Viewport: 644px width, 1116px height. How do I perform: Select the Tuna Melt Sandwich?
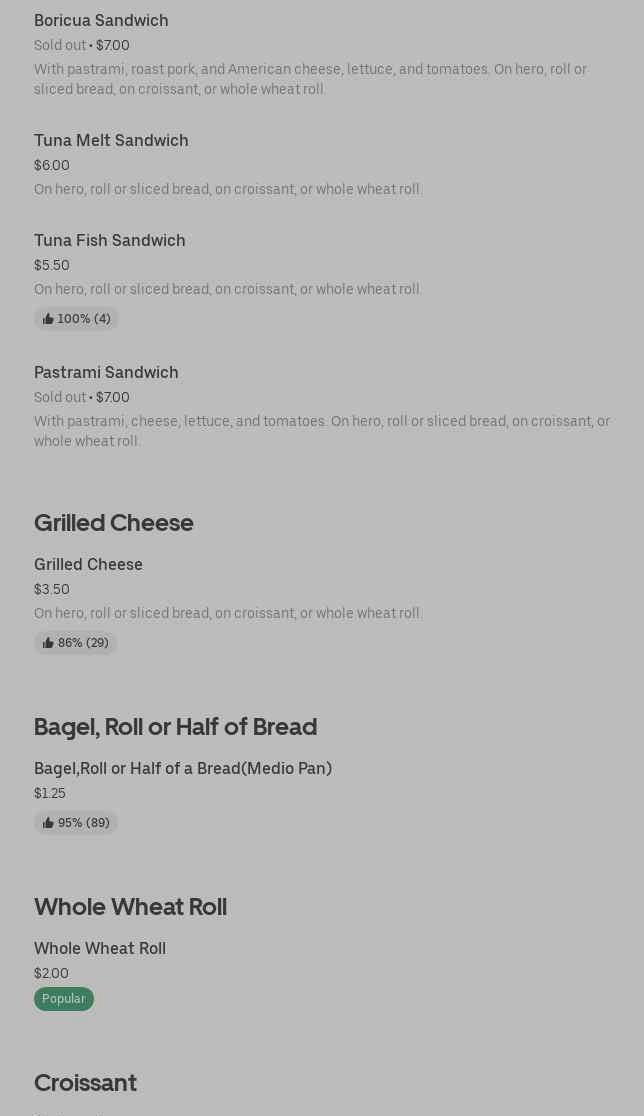click(111, 141)
